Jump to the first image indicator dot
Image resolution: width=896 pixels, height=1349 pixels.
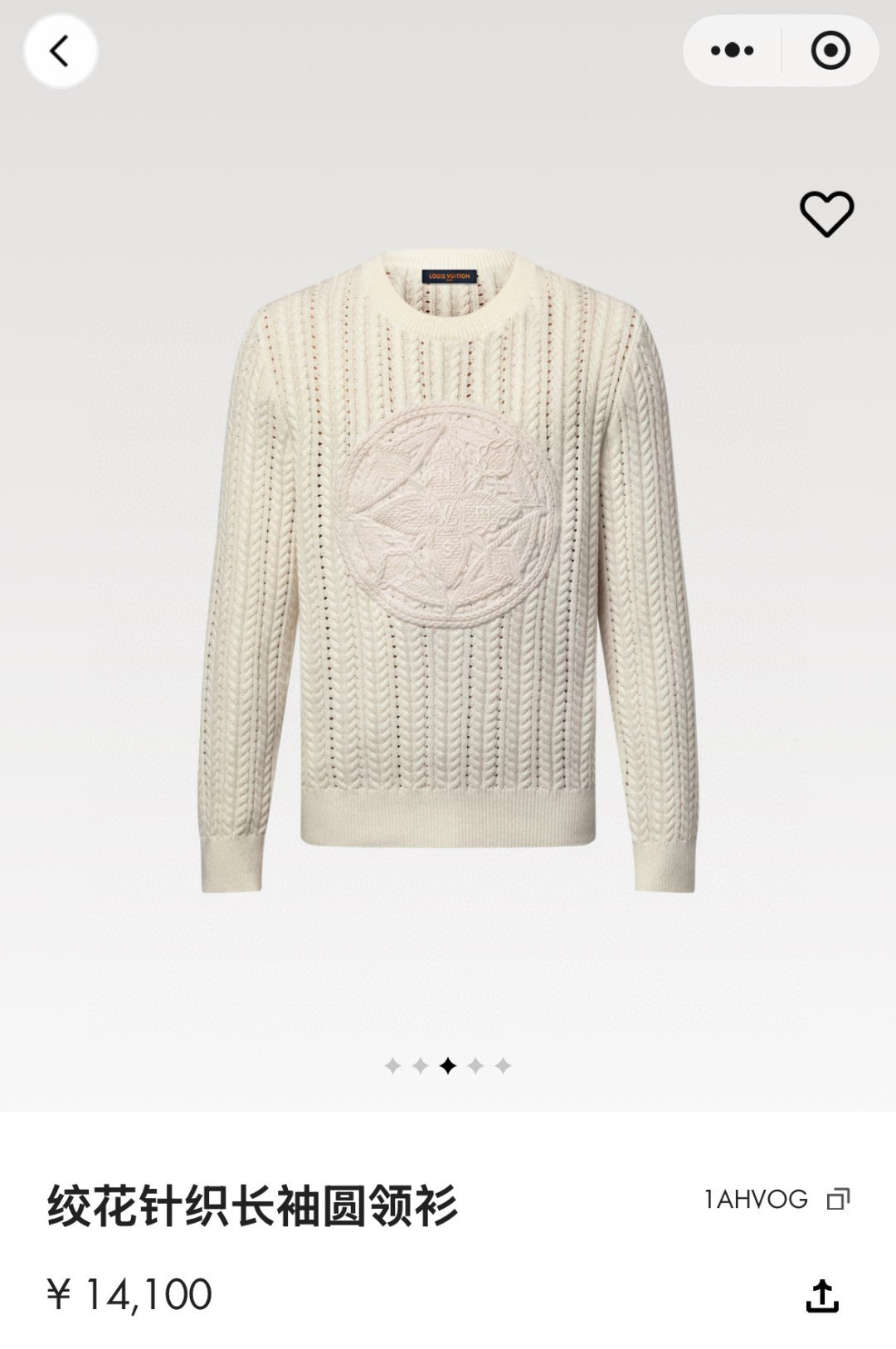(393, 1065)
